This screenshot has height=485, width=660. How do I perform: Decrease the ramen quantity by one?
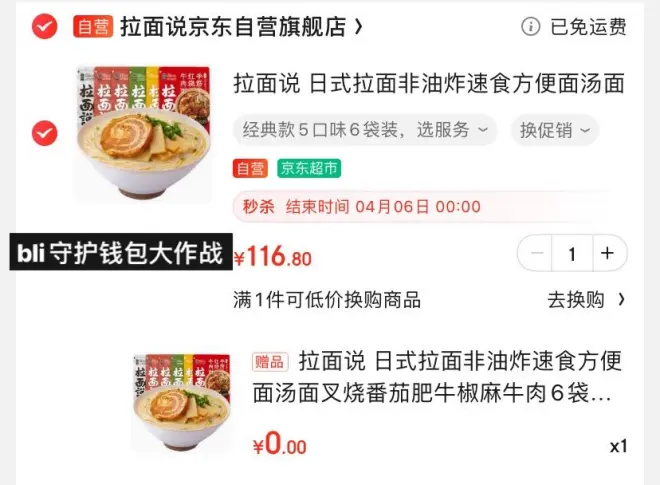coord(538,254)
